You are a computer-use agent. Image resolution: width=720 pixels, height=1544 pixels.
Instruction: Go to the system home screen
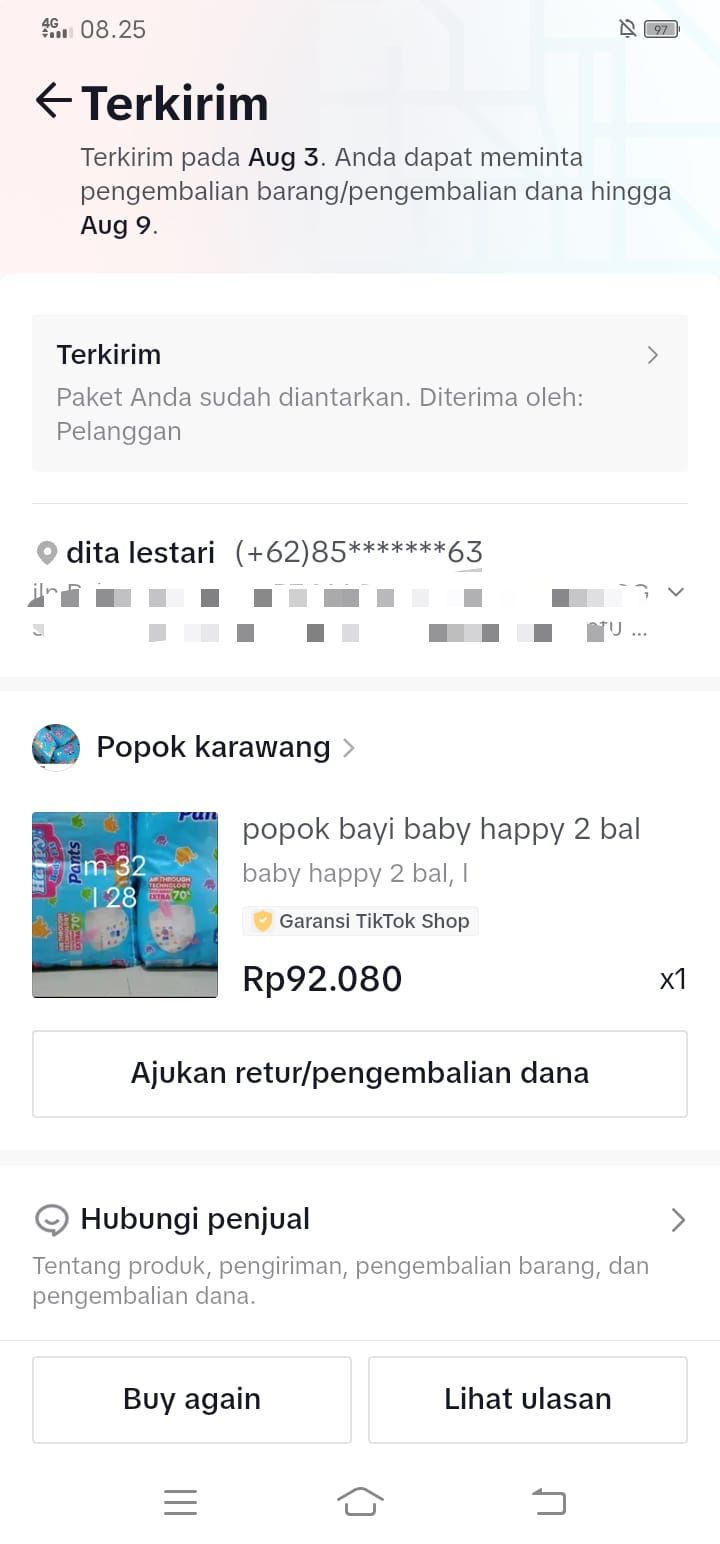(x=360, y=1501)
